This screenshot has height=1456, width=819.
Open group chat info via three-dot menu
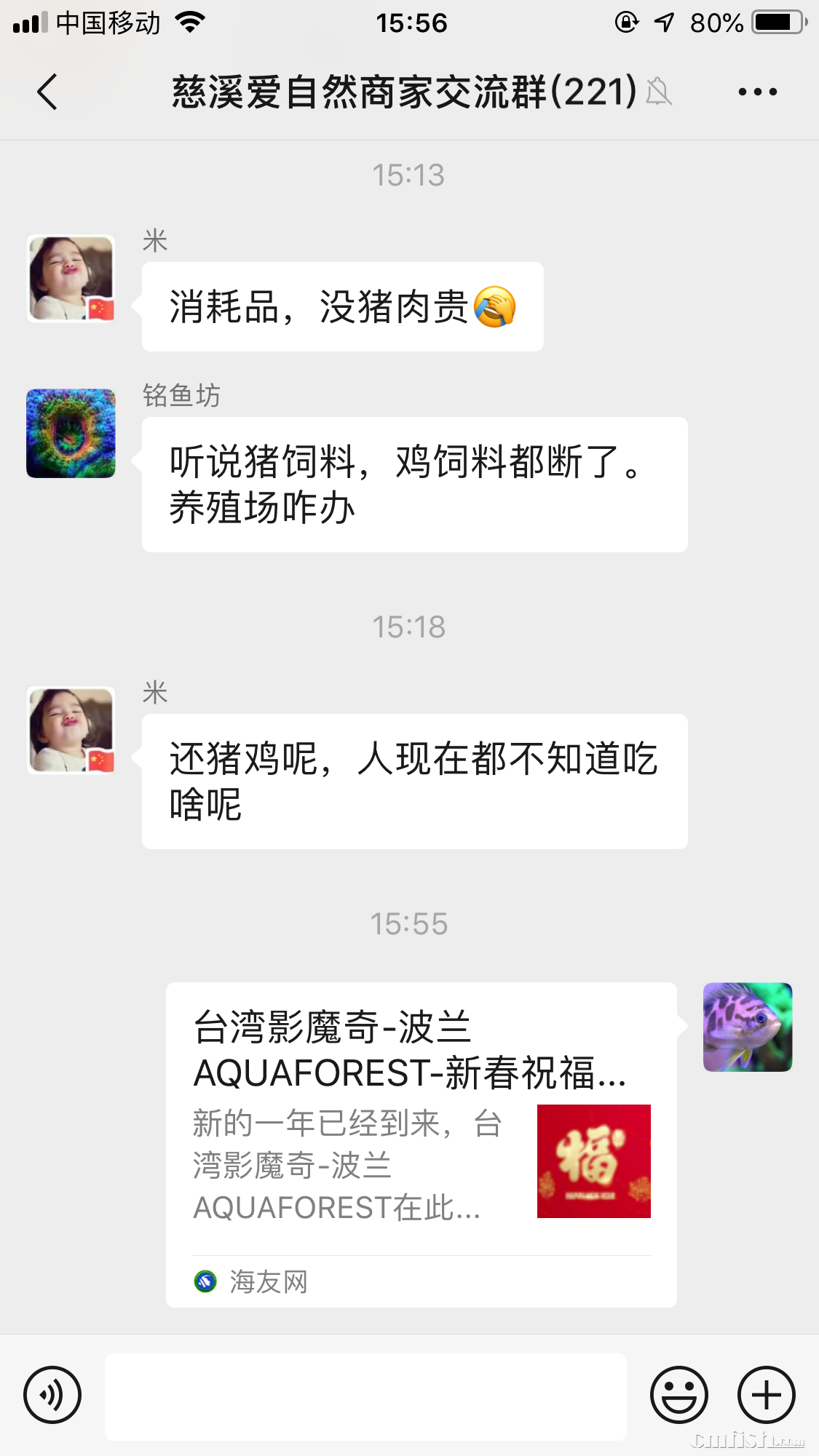point(757,92)
